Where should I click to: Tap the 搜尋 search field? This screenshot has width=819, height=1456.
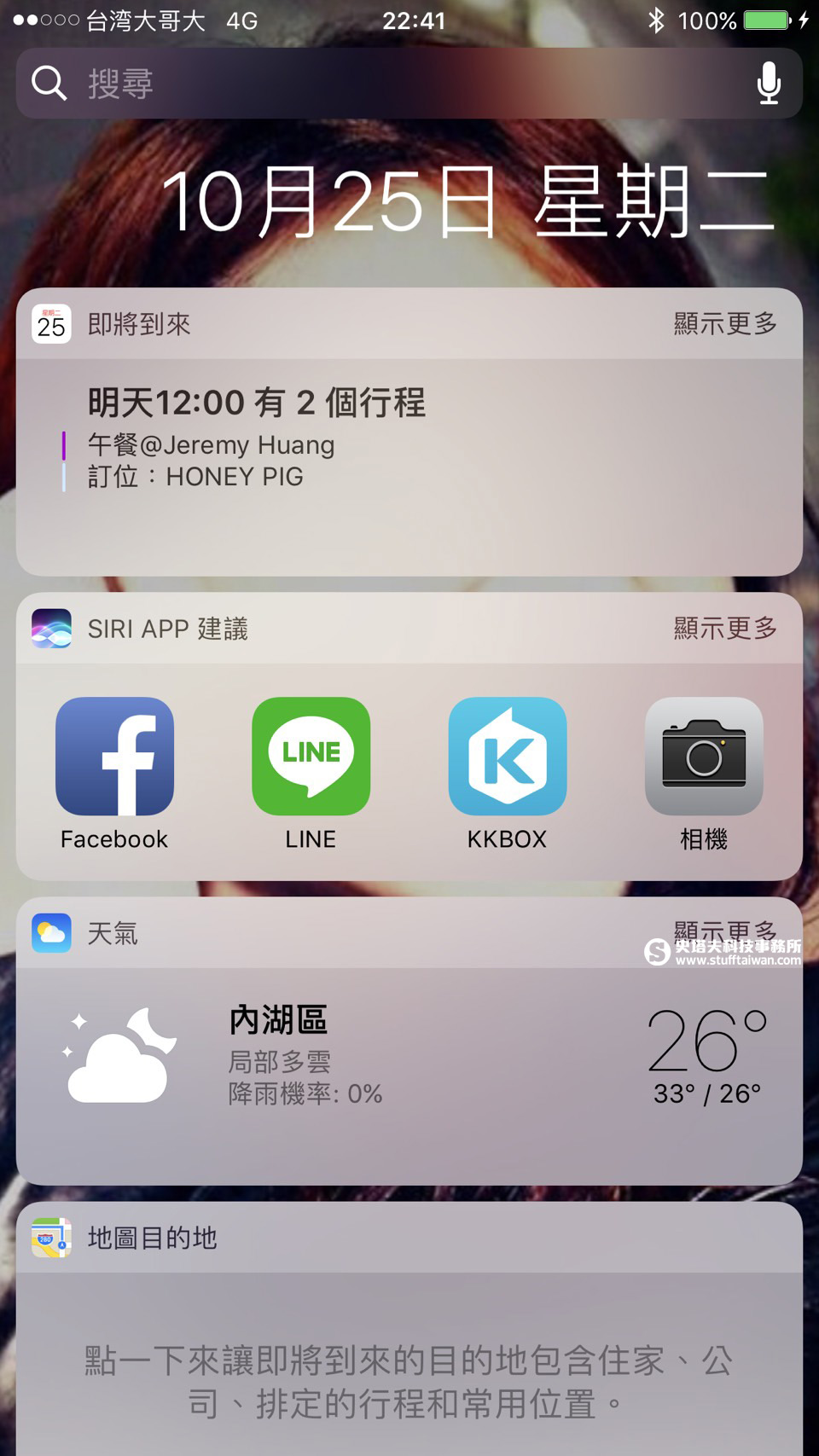click(409, 83)
